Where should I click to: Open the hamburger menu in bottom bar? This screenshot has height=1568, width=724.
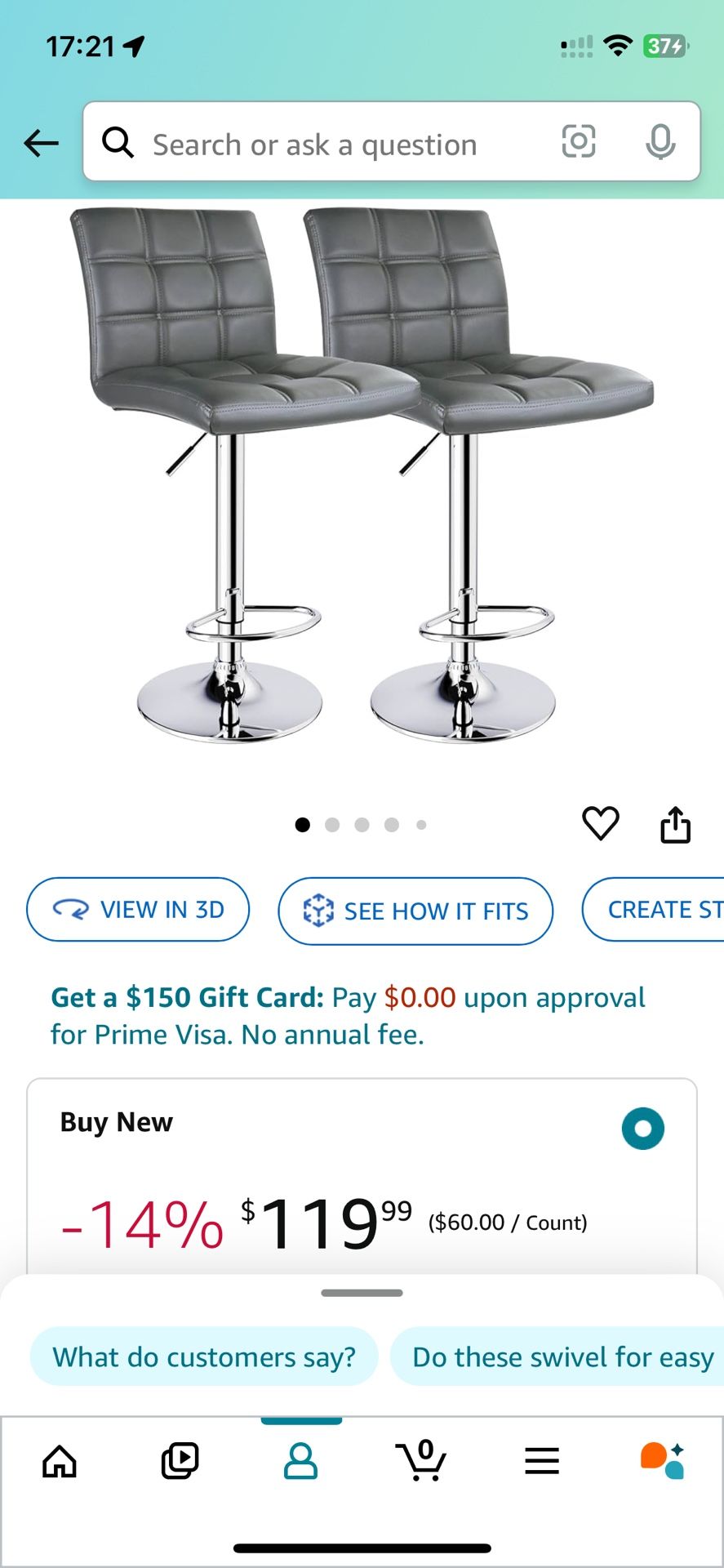coord(542,1462)
